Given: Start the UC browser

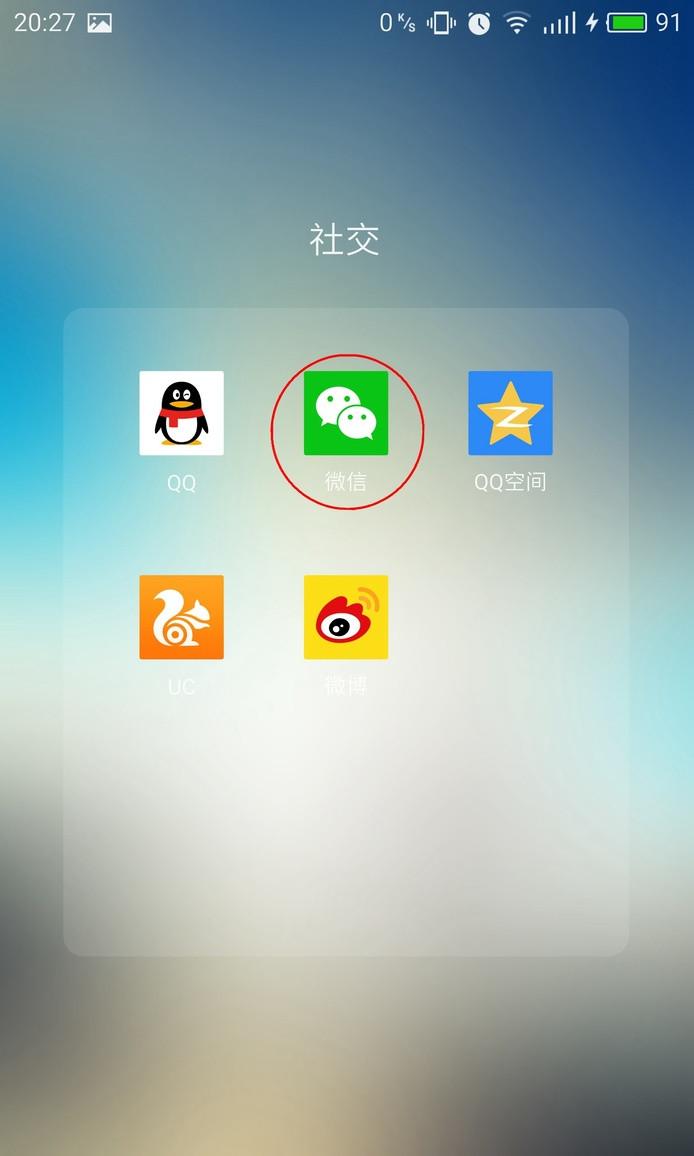Looking at the screenshot, I should [x=181, y=617].
